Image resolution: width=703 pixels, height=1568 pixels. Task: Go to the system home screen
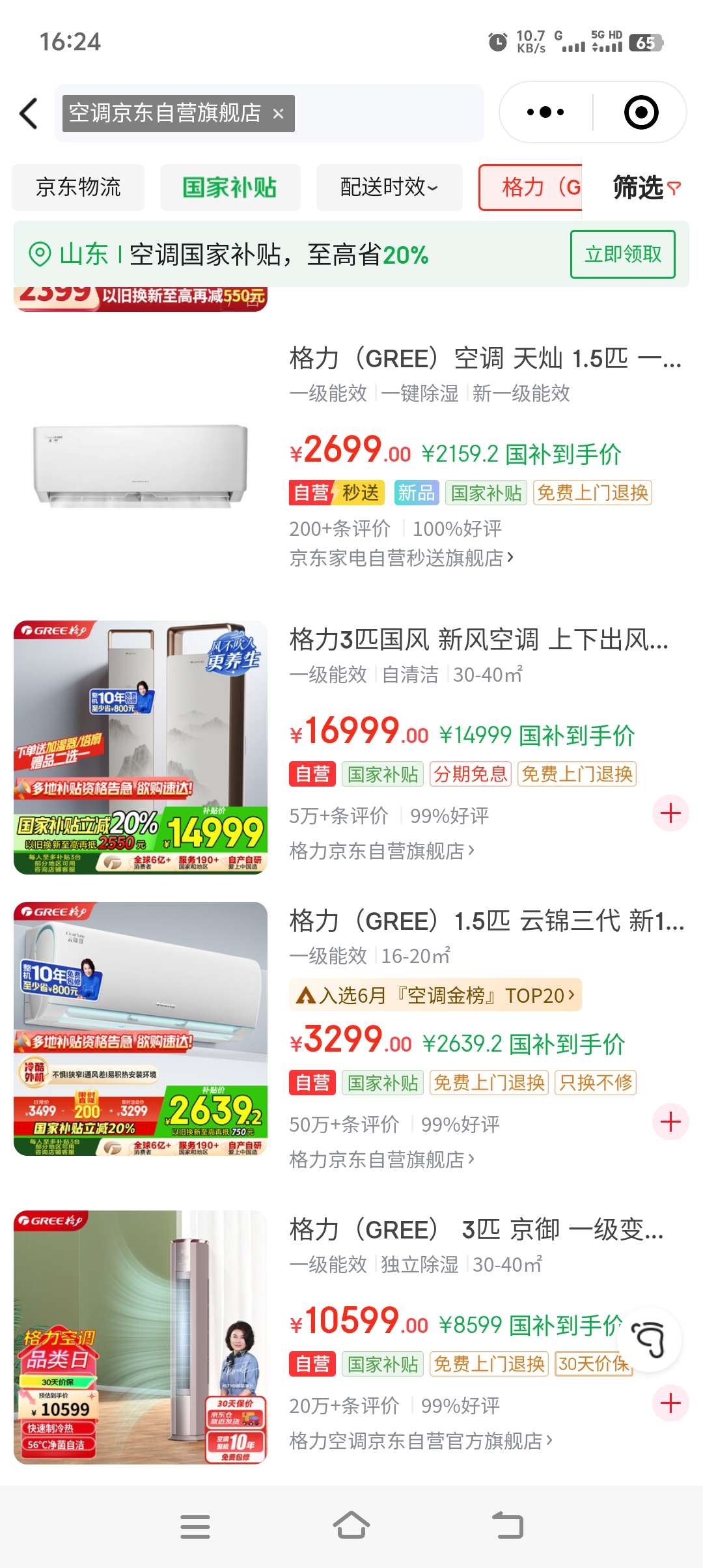point(351,1526)
